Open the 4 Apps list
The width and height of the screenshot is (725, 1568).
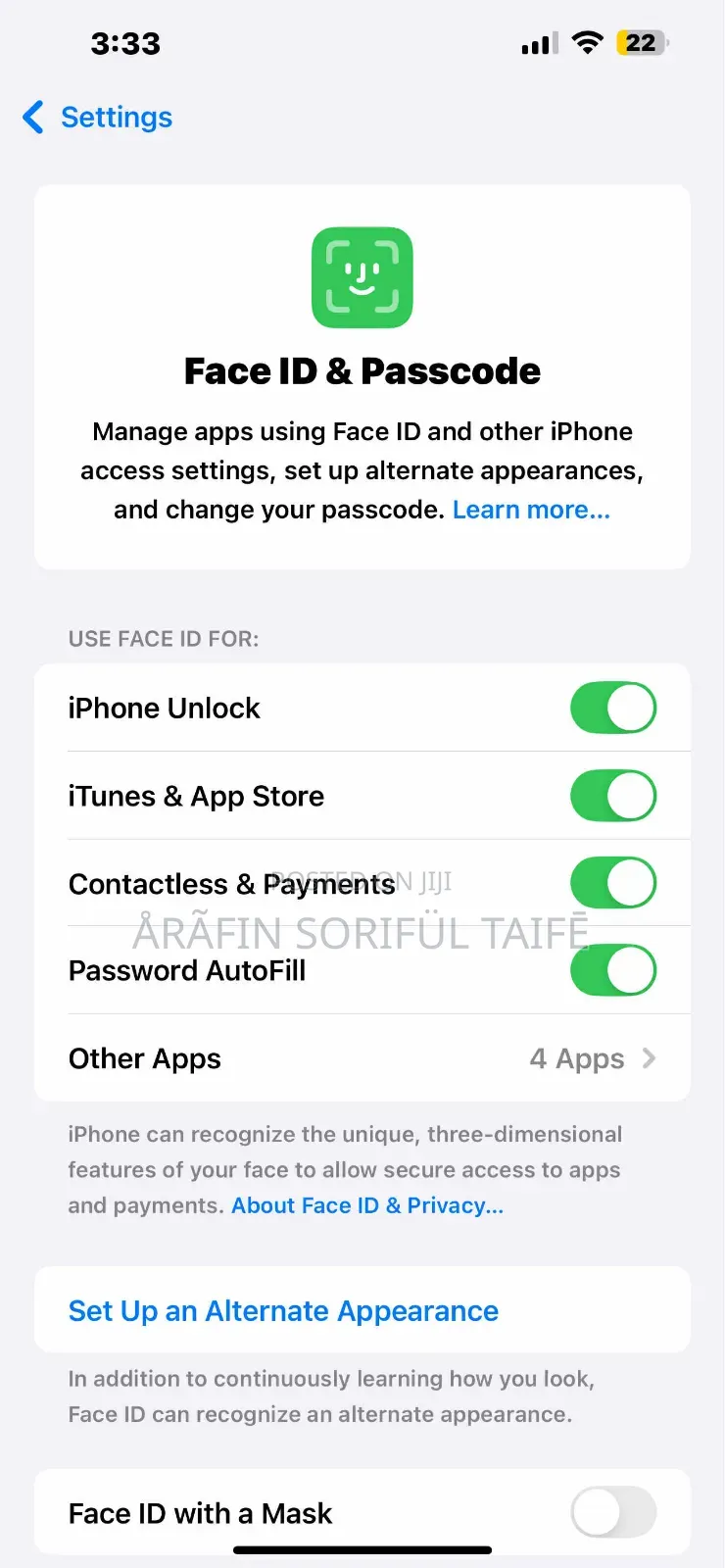click(576, 1058)
